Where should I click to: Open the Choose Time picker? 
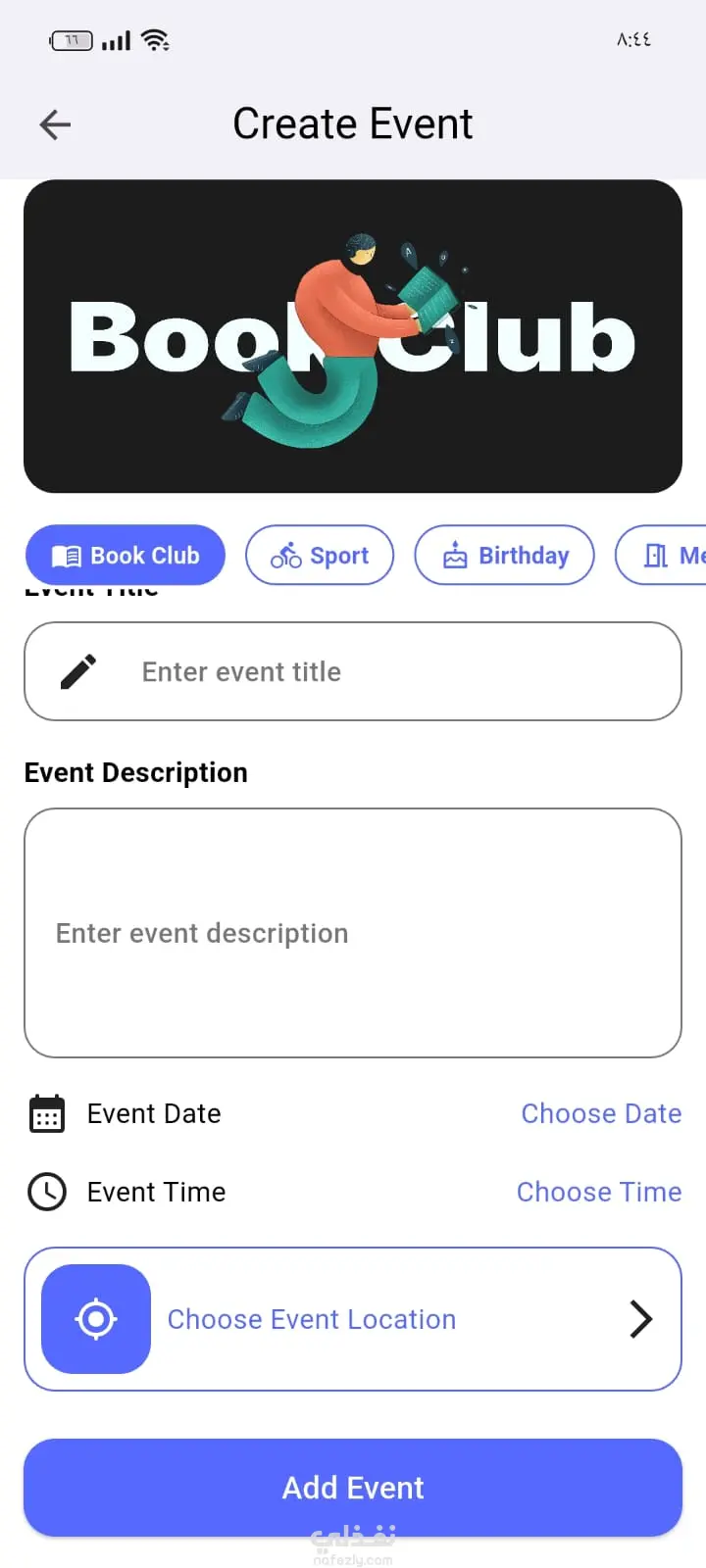click(599, 1193)
